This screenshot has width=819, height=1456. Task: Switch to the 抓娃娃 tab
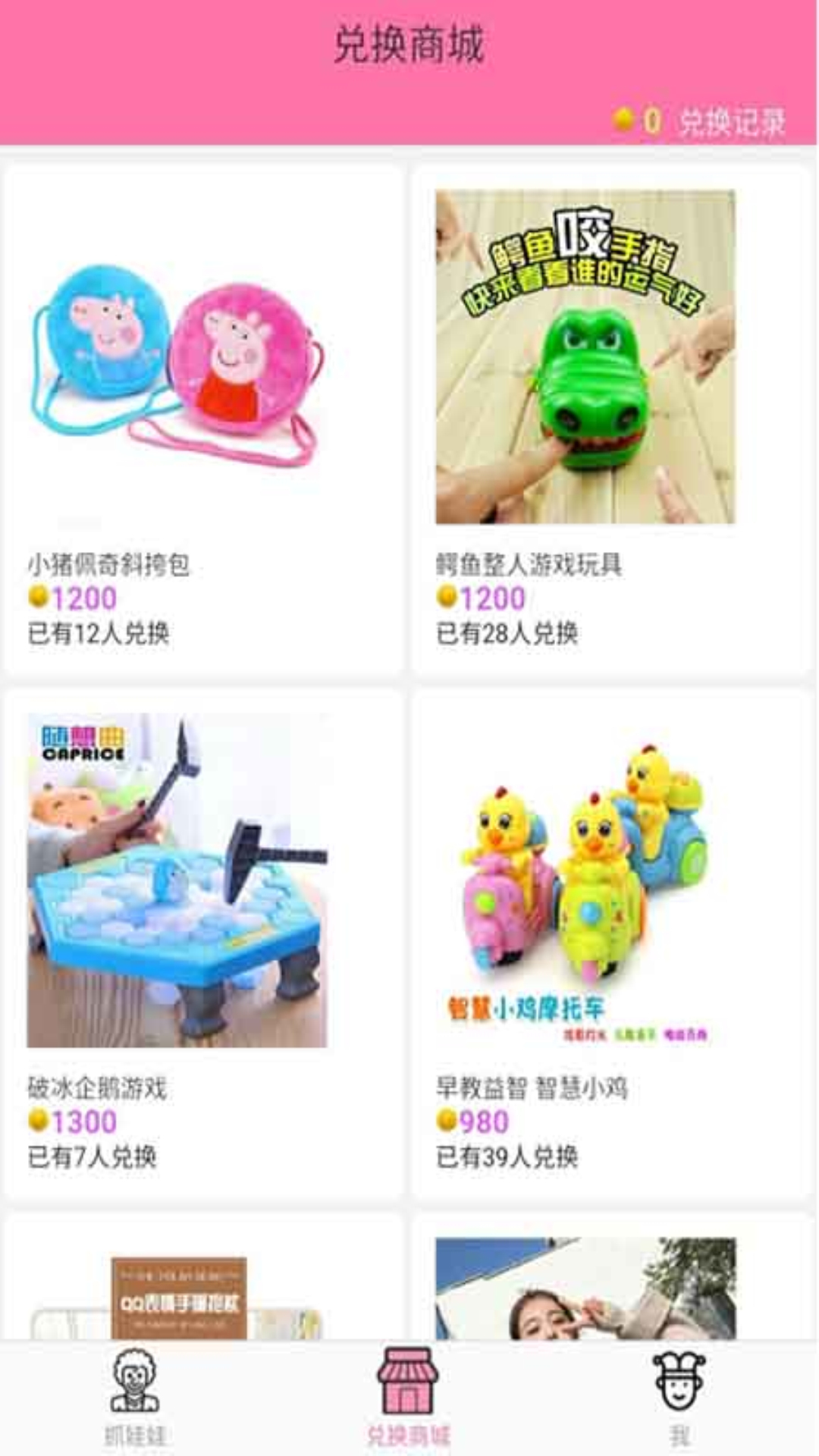tap(136, 1398)
